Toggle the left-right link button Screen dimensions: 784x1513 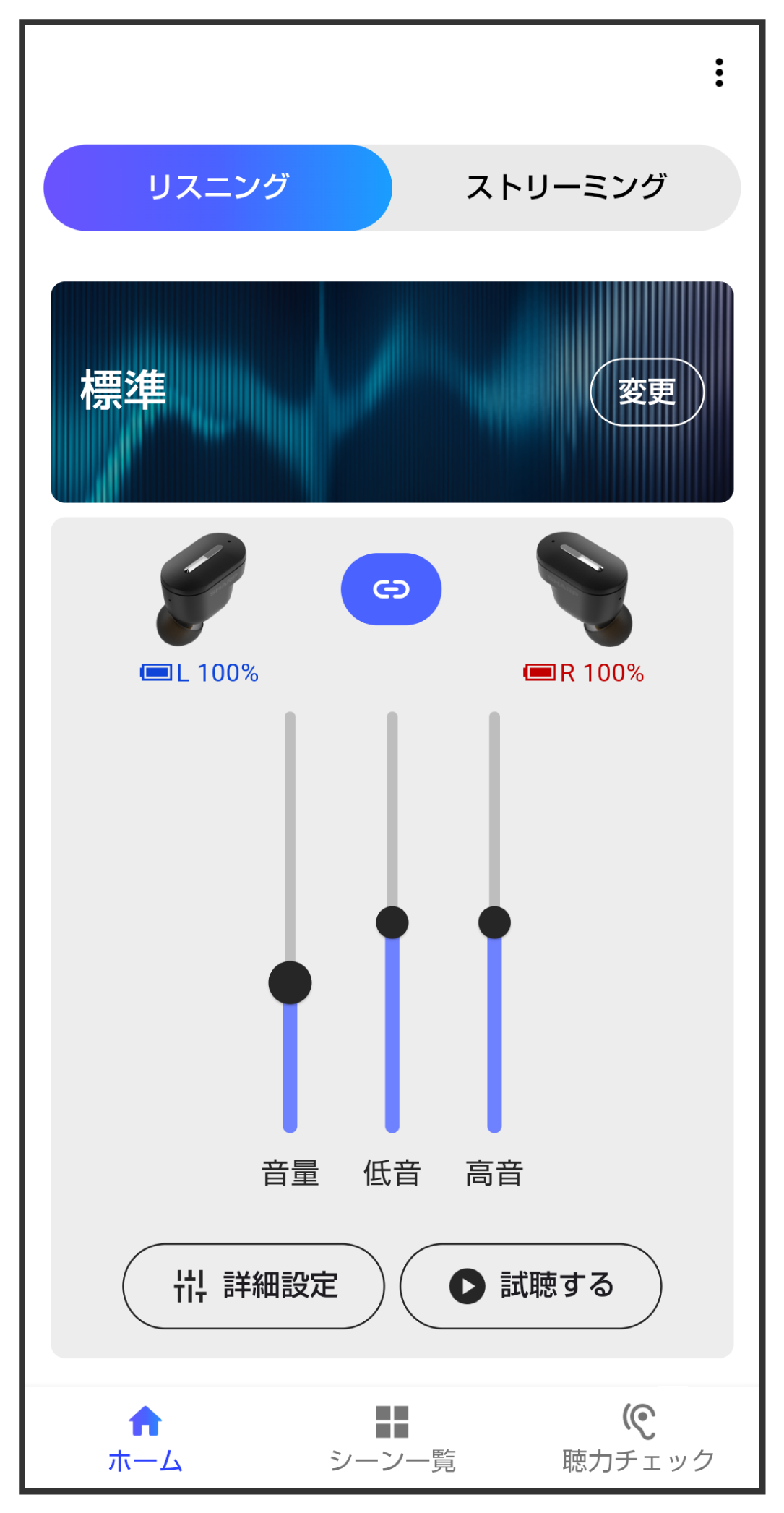[391, 589]
